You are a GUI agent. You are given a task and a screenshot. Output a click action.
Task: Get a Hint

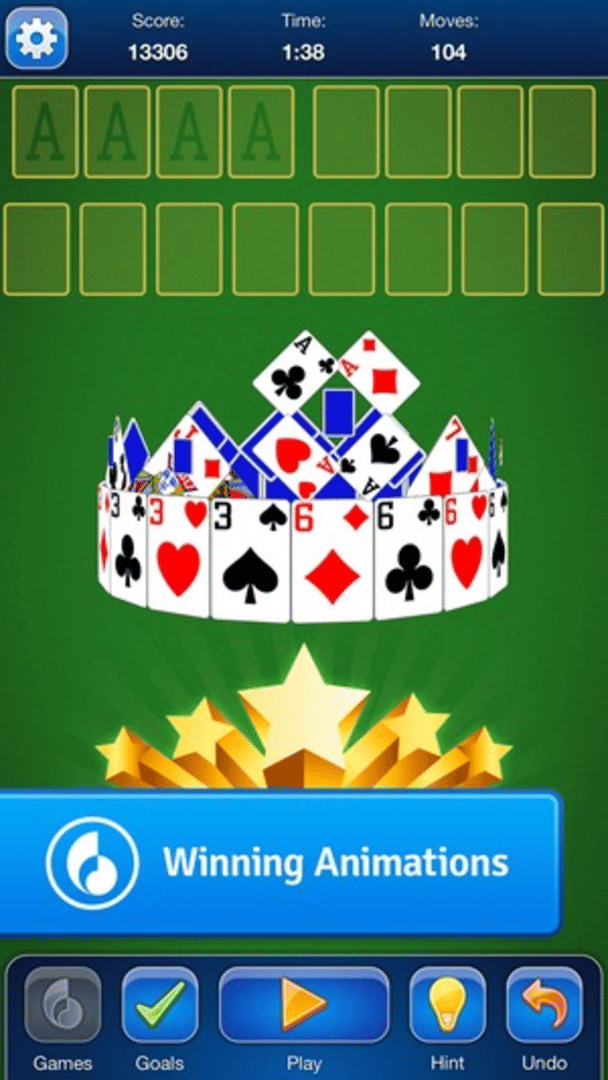point(447,1008)
